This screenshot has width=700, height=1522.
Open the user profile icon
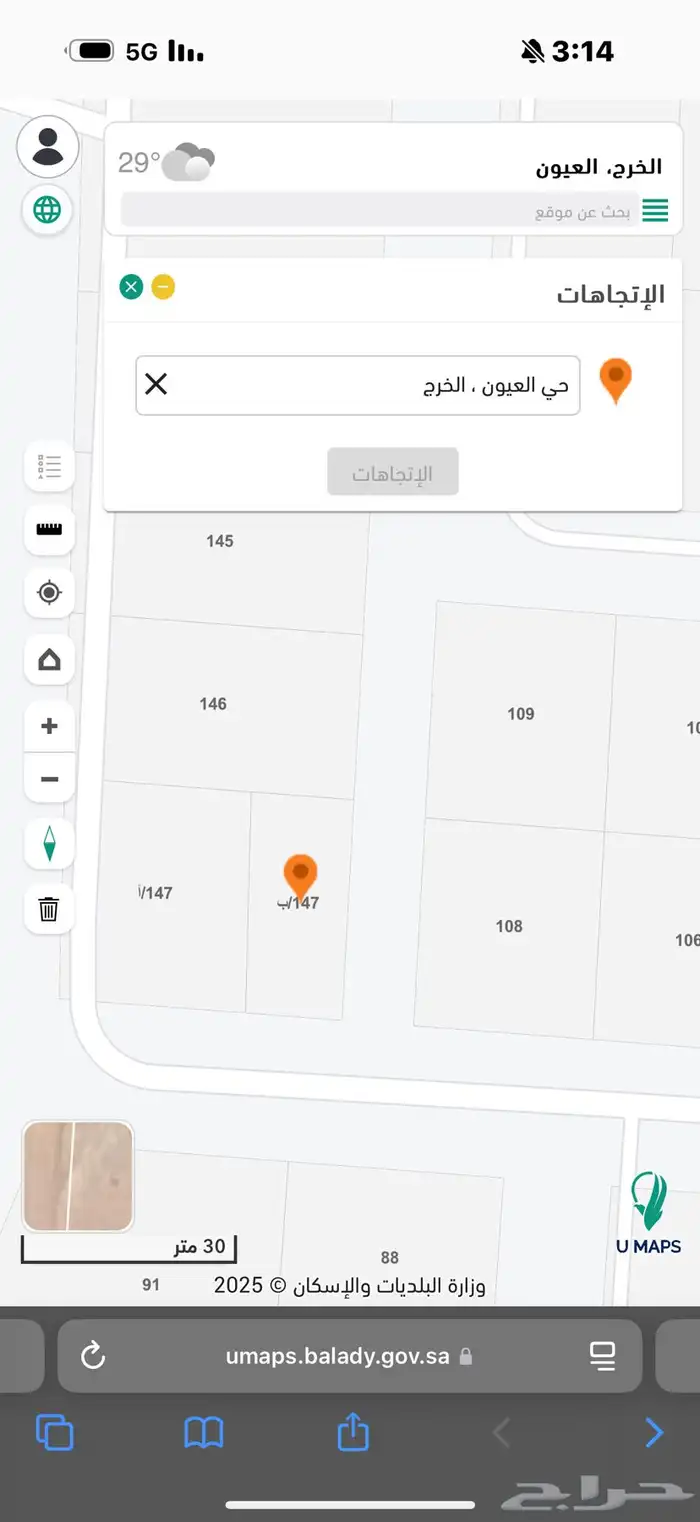tap(47, 147)
